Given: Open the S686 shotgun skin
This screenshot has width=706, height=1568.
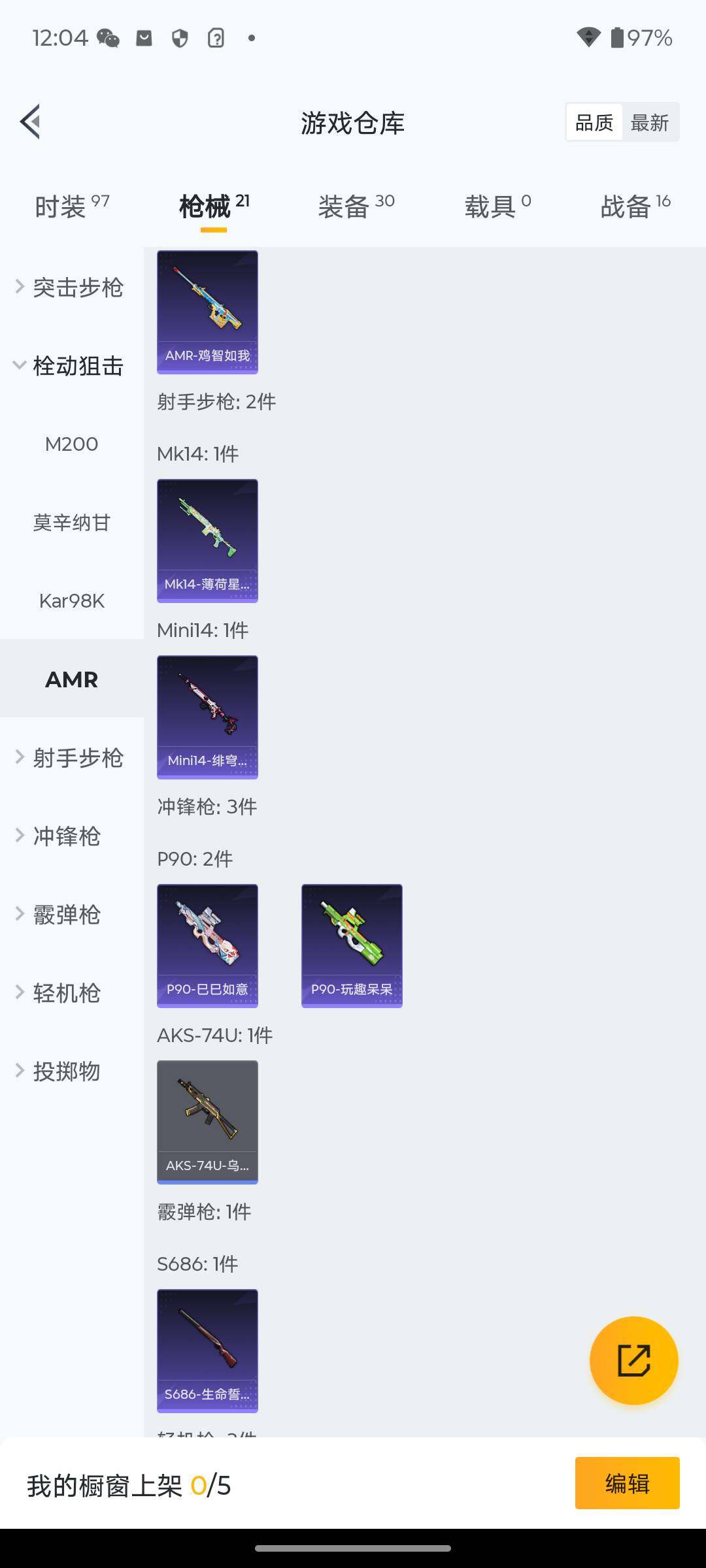Looking at the screenshot, I should pos(207,1350).
